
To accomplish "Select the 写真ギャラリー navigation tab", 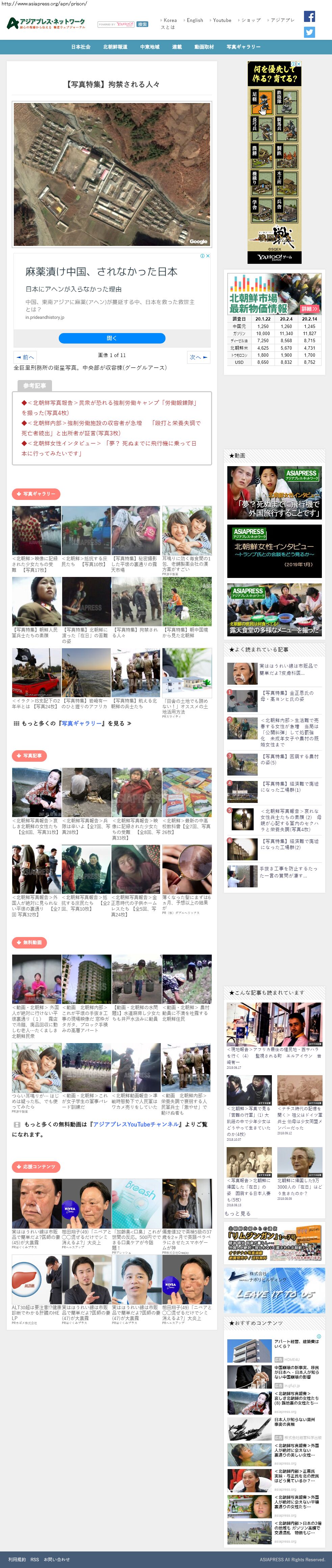I will pyautogui.click(x=243, y=47).
